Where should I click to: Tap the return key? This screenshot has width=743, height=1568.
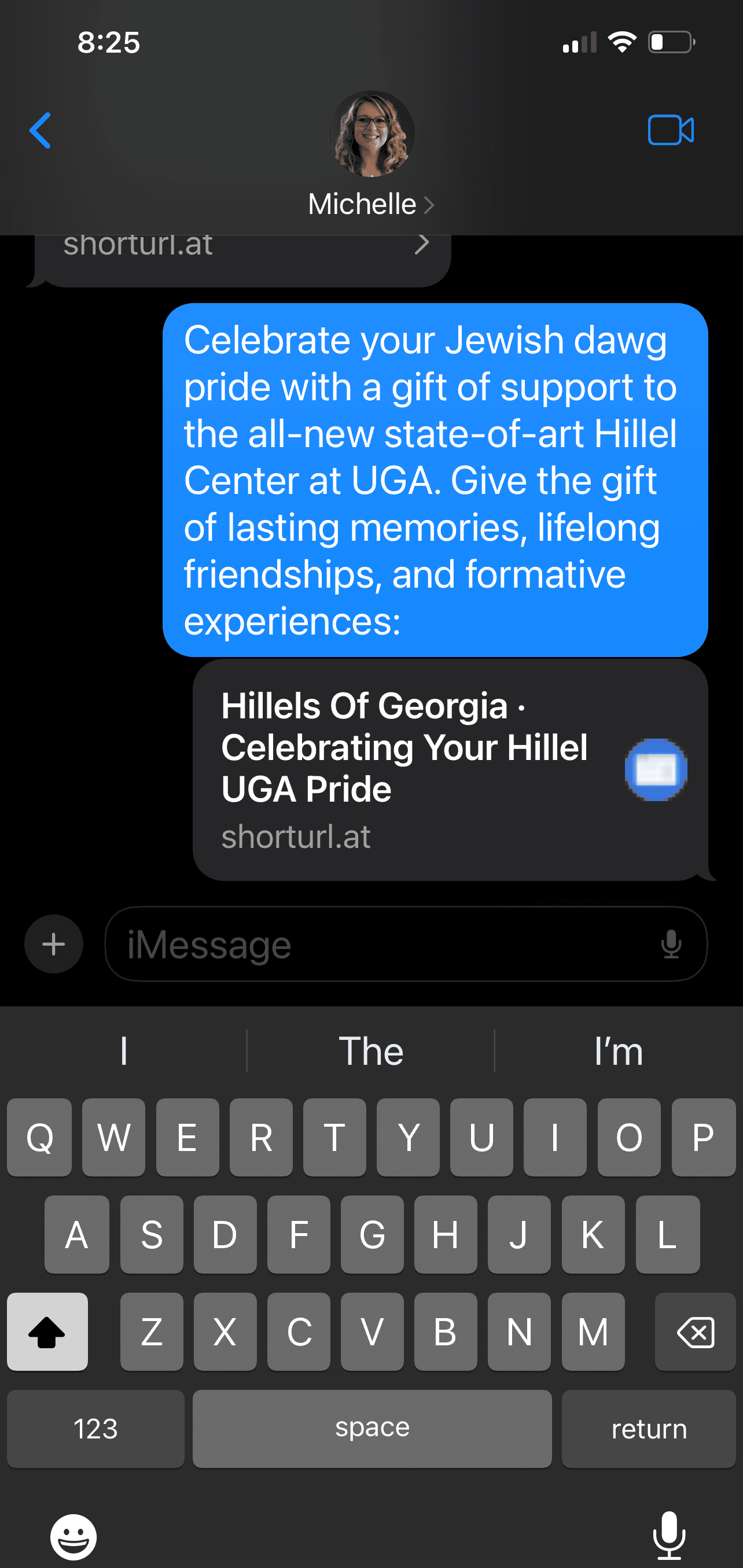coord(649,1429)
